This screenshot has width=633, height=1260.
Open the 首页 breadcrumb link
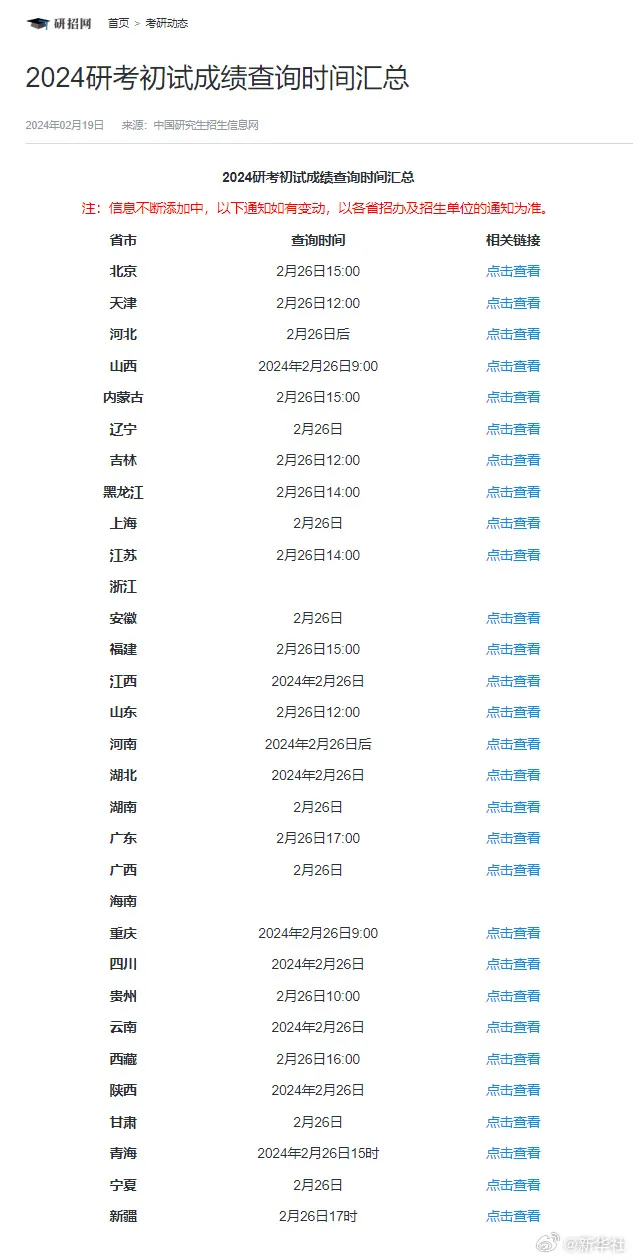click(118, 23)
